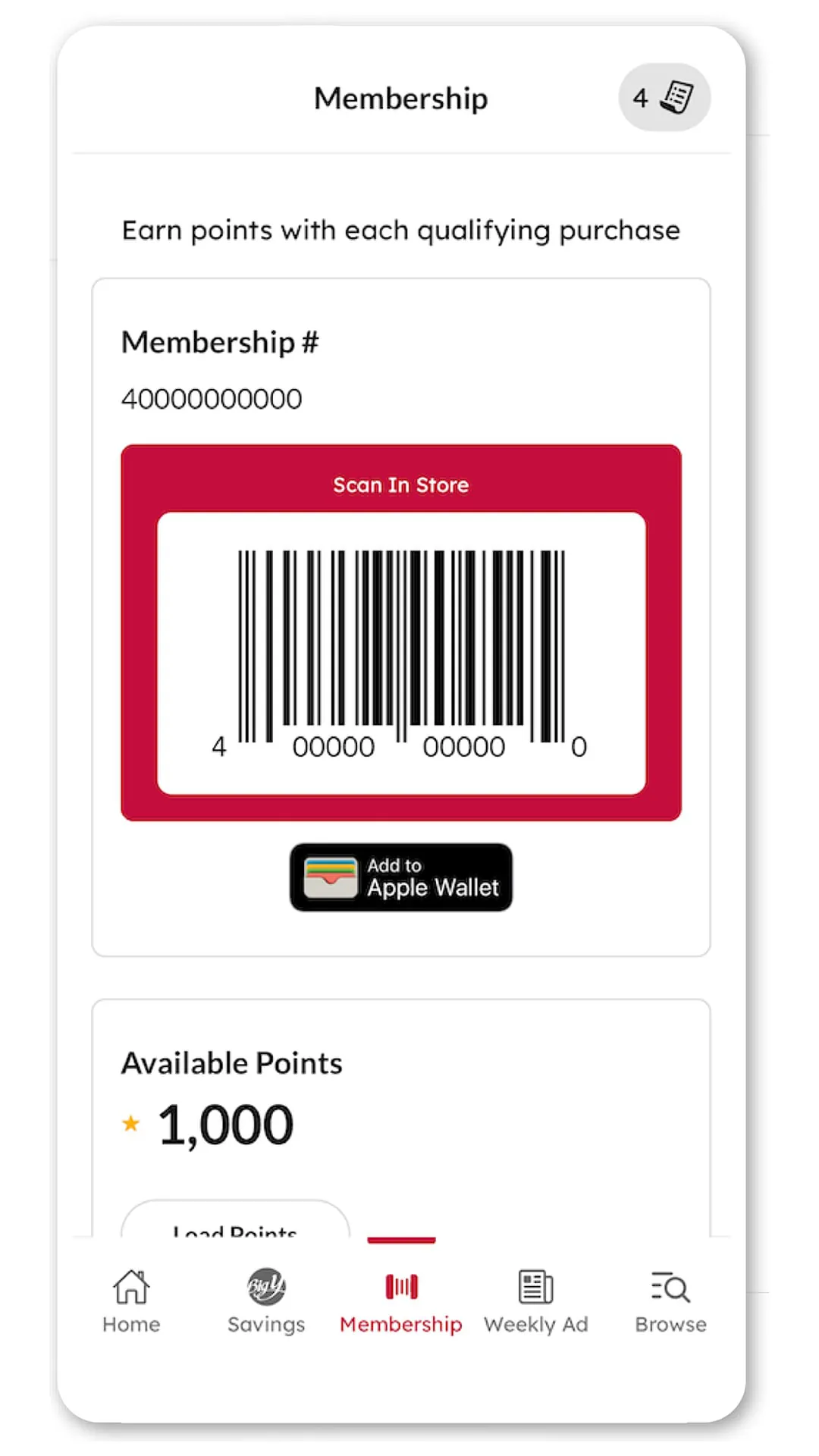Switch to the Browse tab
The height and width of the screenshot is (1456, 819).
tap(670, 1301)
